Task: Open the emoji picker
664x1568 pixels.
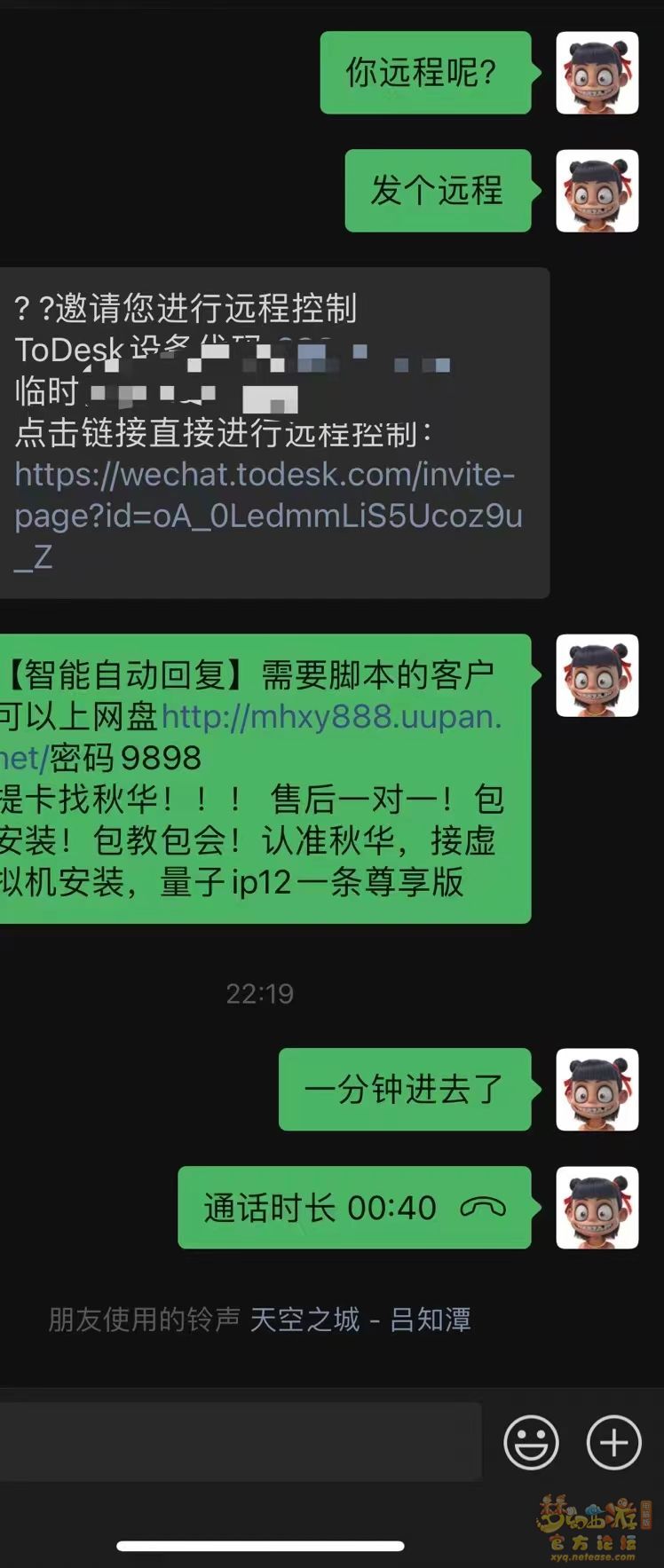Action: pyautogui.click(x=531, y=1442)
